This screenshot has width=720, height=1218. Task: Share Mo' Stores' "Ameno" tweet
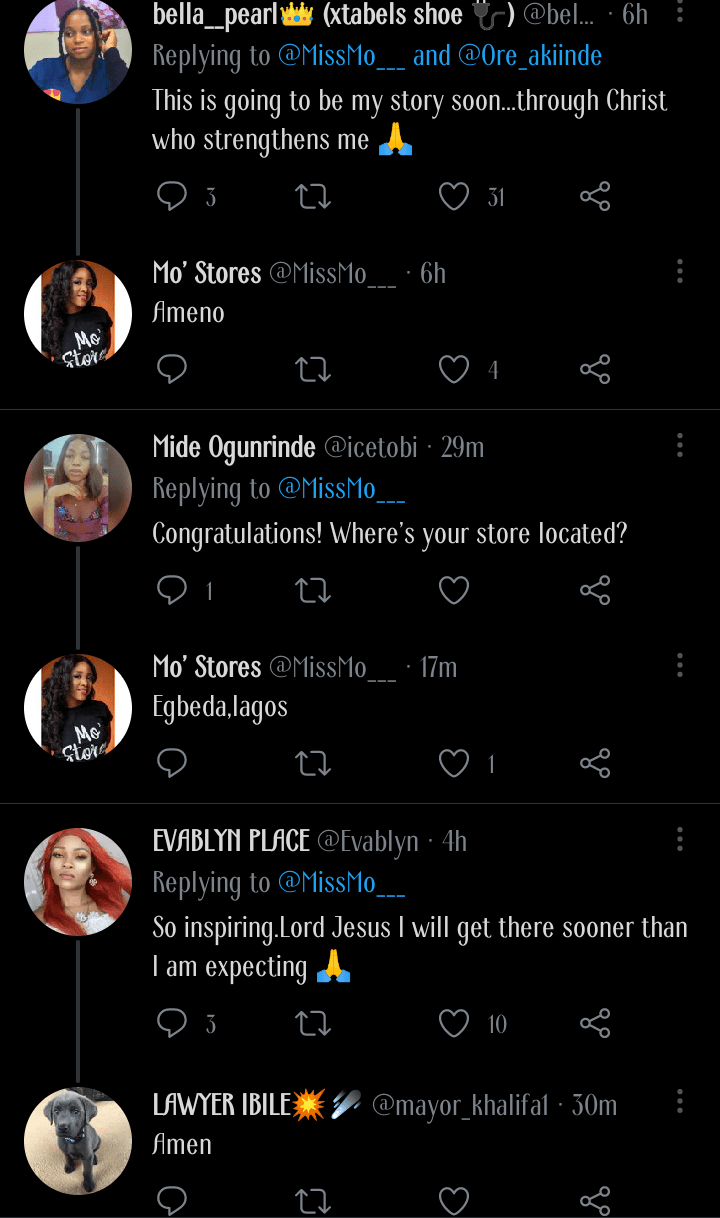pos(595,371)
